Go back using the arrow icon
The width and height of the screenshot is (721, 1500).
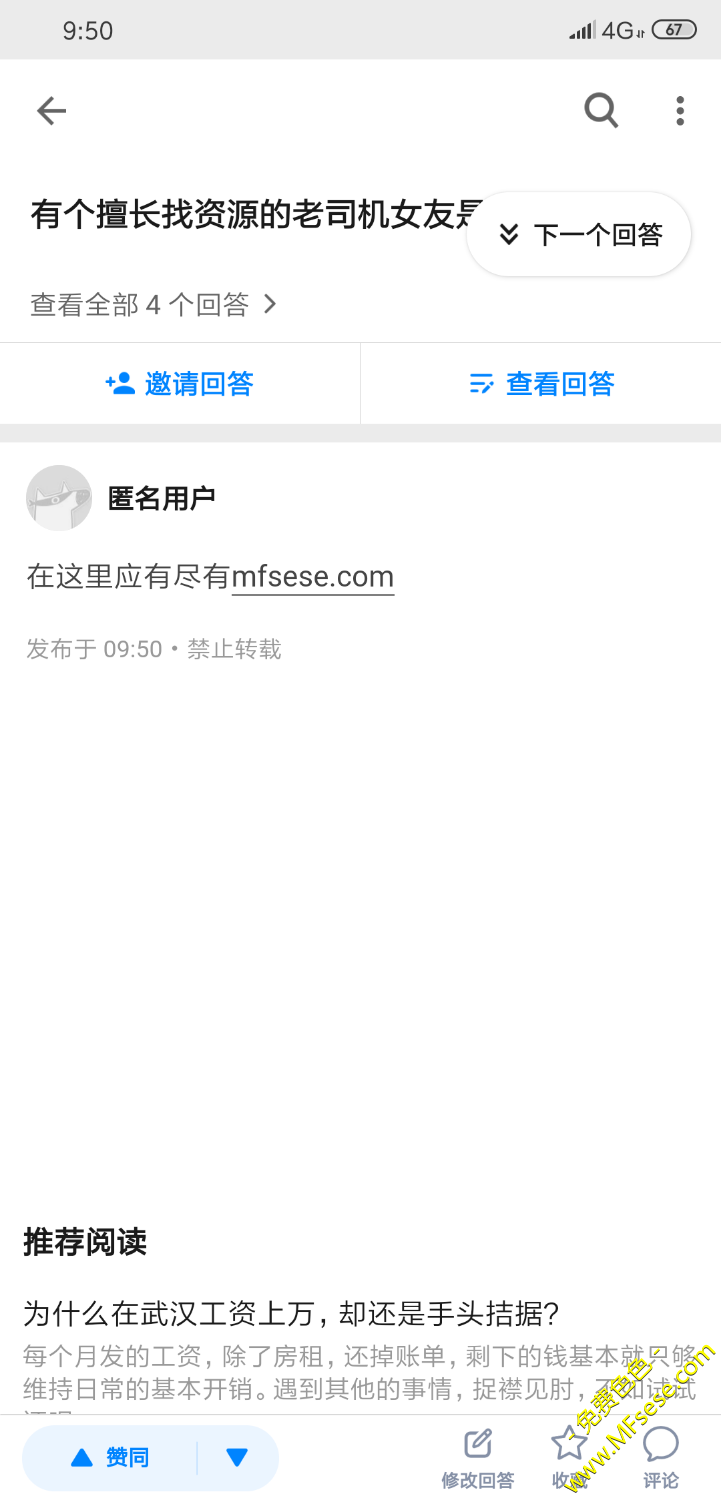click(51, 111)
